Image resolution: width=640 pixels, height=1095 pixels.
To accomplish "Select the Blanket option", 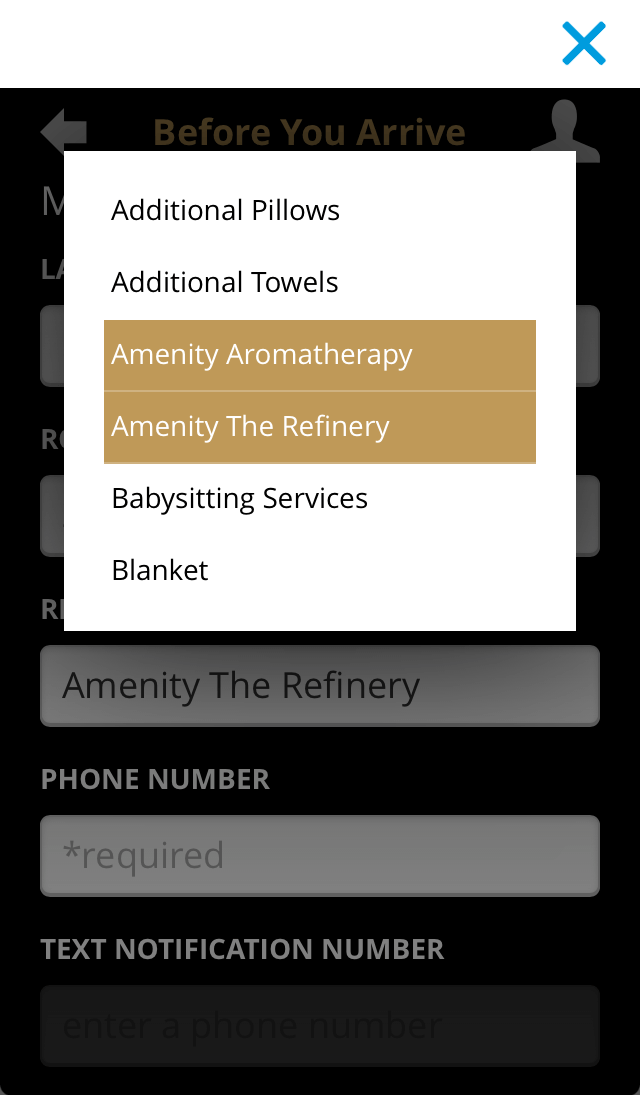I will pyautogui.click(x=161, y=571).
